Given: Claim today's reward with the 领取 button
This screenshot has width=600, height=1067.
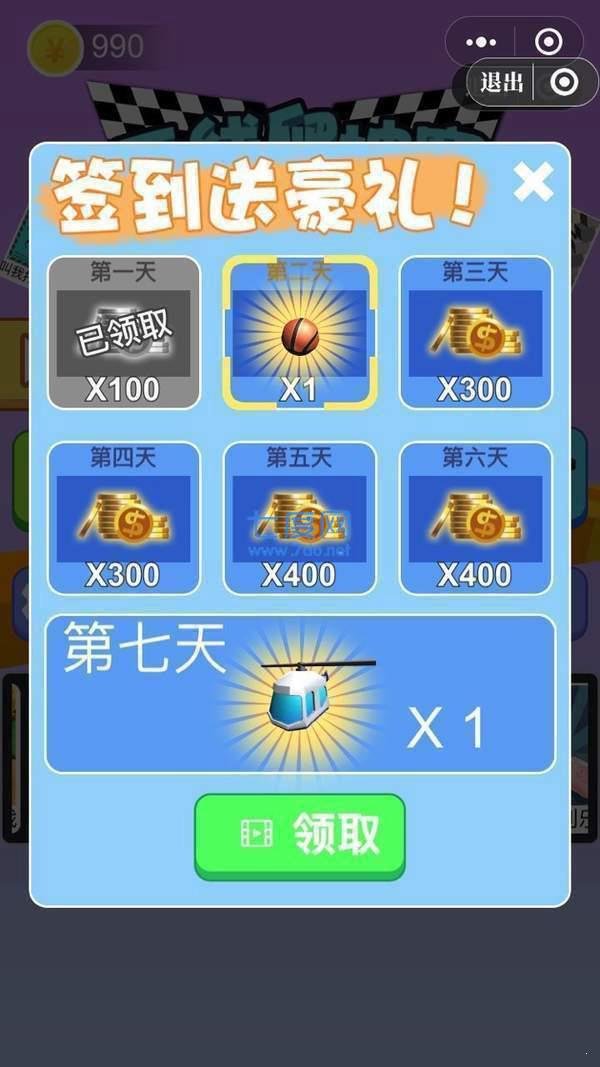Looking at the screenshot, I should coord(300,835).
